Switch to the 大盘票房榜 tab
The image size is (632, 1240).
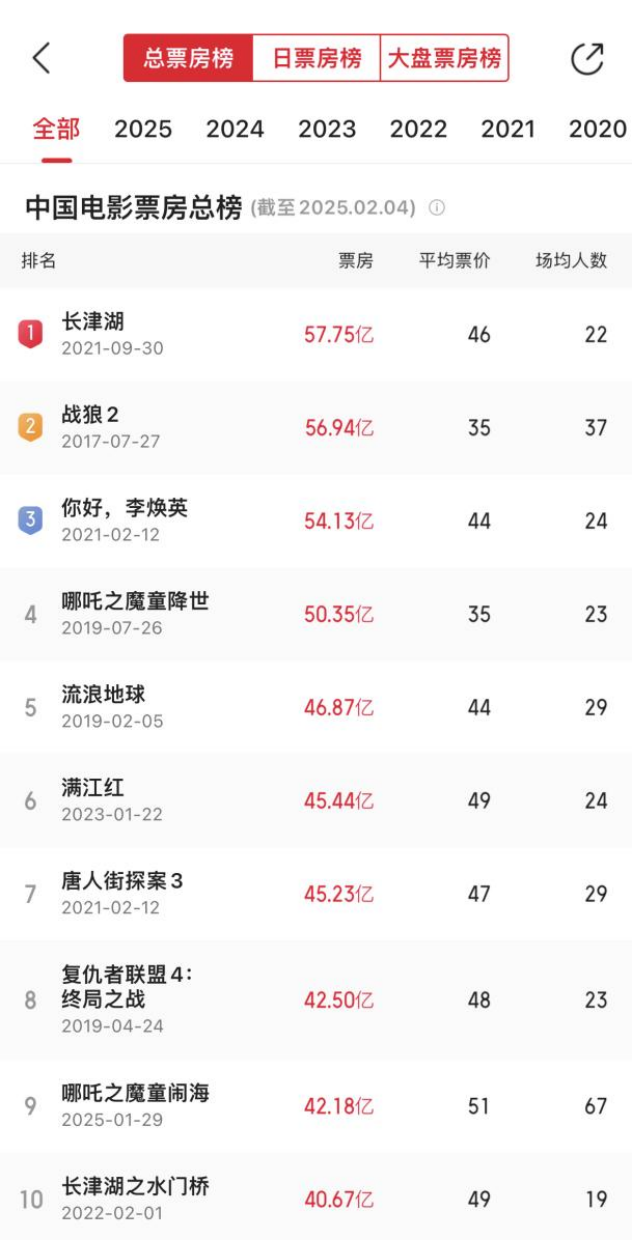tap(444, 58)
